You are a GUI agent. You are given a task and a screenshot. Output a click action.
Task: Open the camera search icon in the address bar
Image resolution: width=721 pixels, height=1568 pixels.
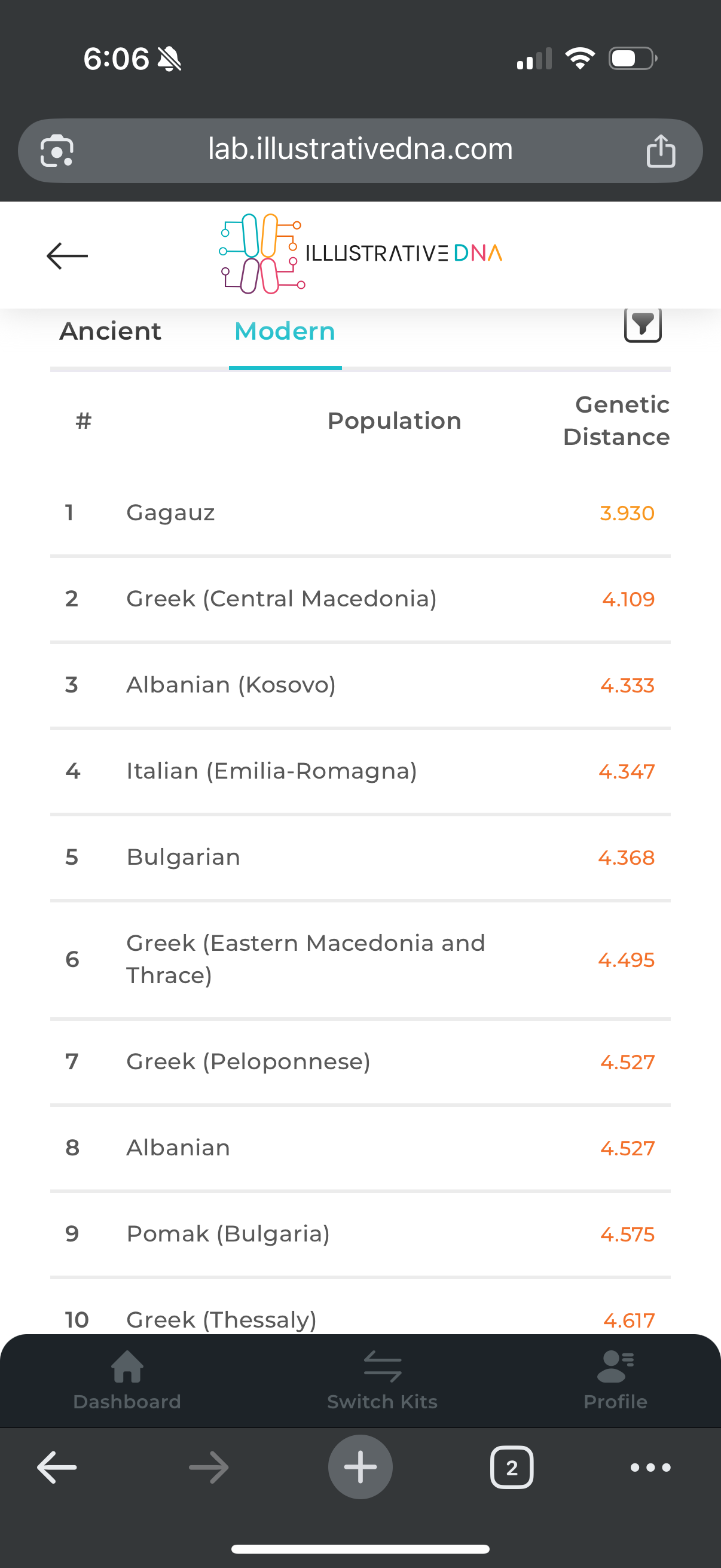click(57, 150)
